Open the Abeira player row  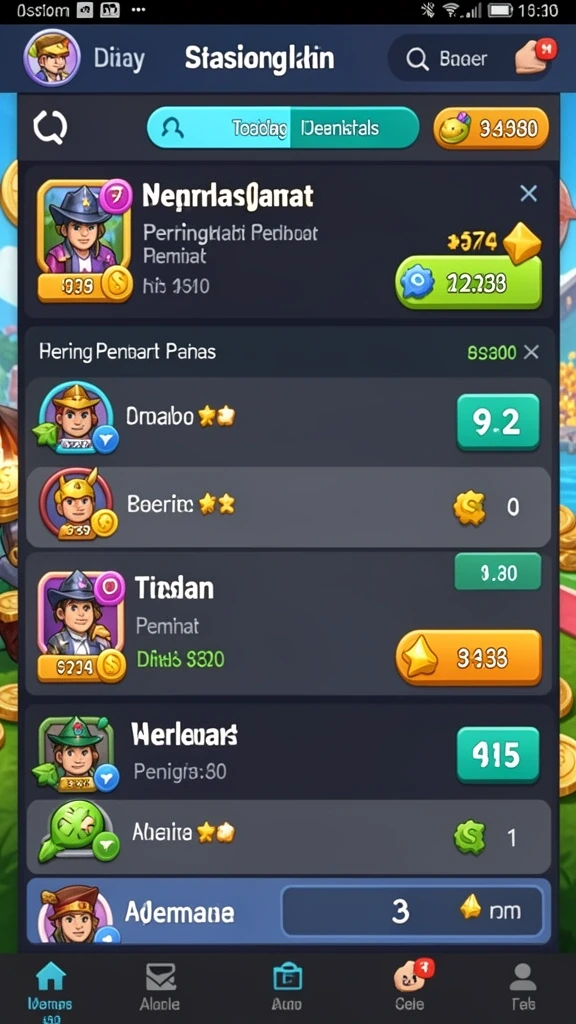coord(288,837)
